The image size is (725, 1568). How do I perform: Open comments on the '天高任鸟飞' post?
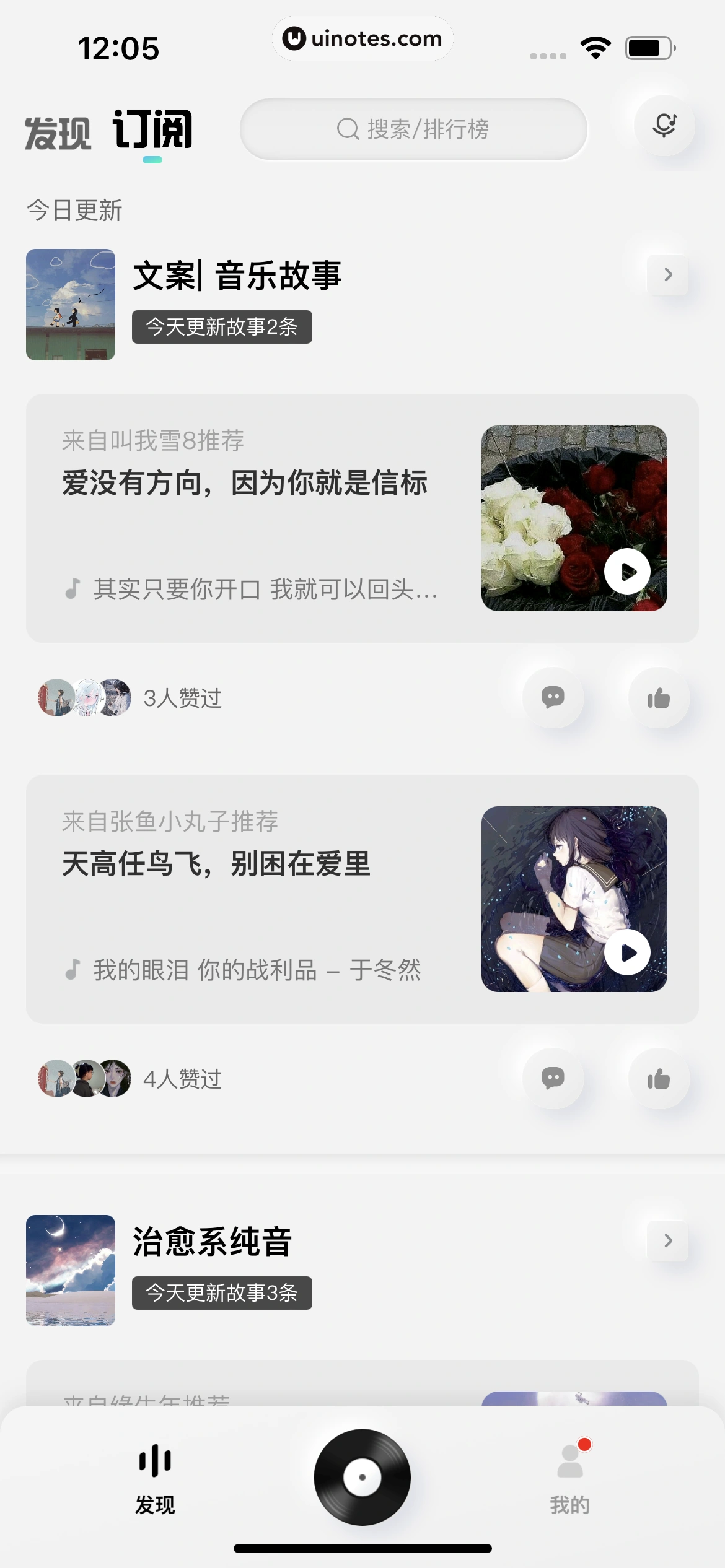553,1078
